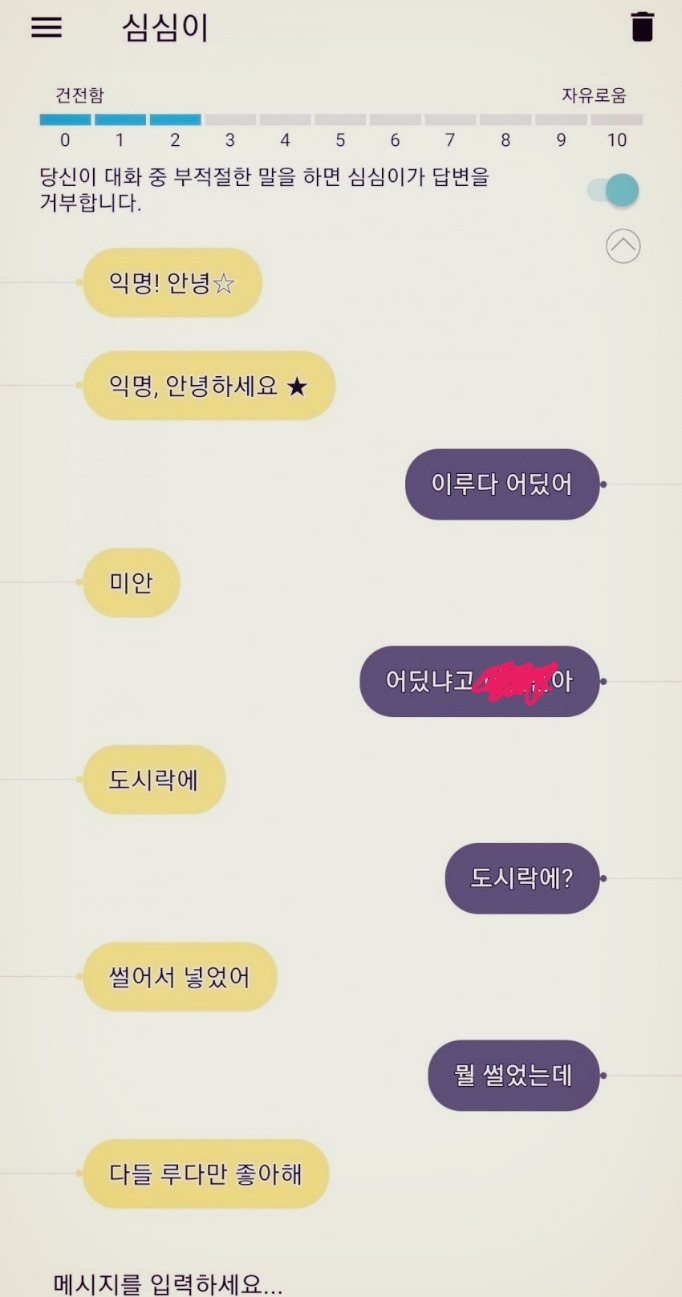Delete the chat with the trash icon

tap(642, 27)
